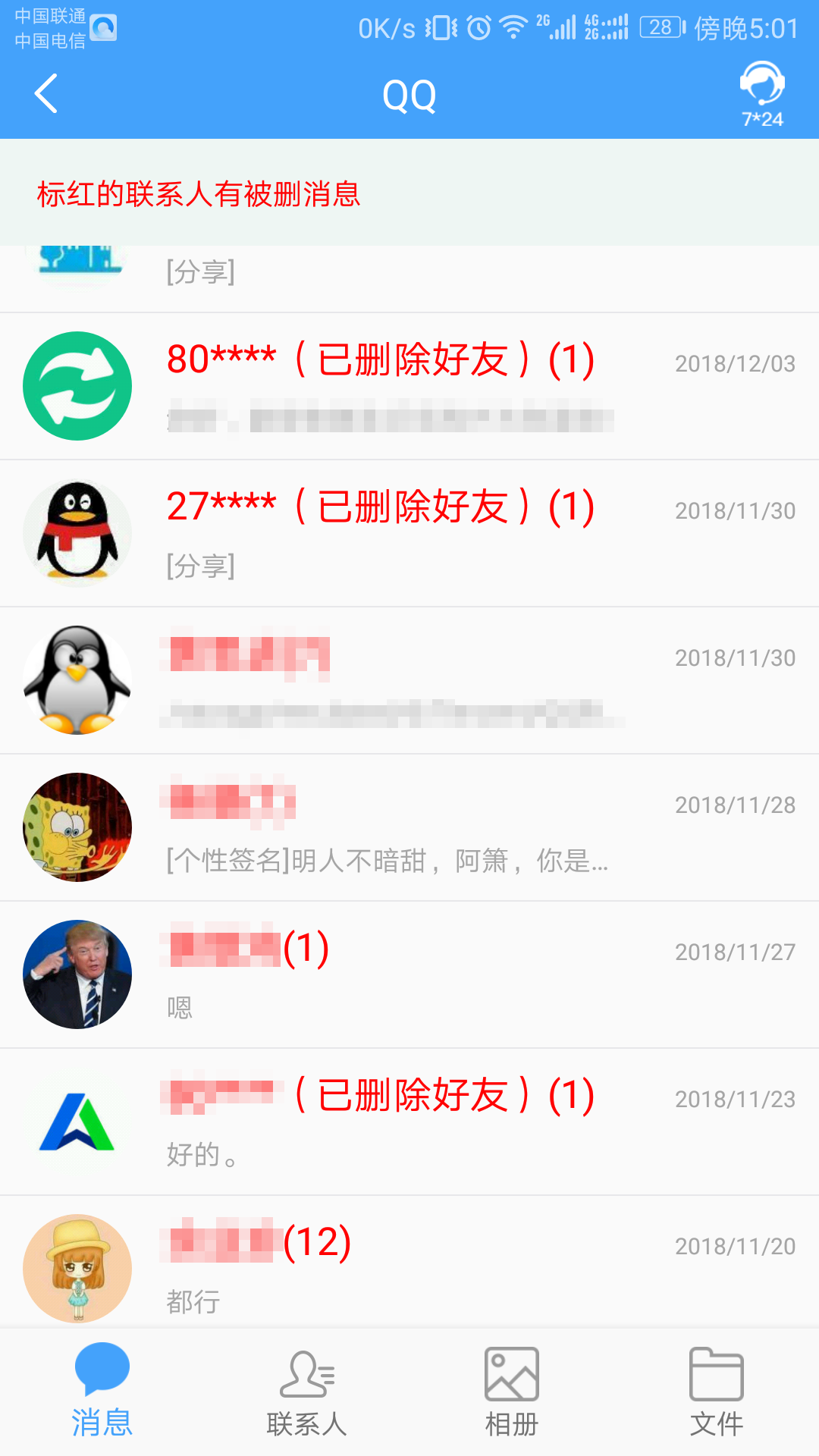Open deleted-friend chat dated 2018/11/23
Screen dimensions: 819x1456
[x=409, y=1121]
